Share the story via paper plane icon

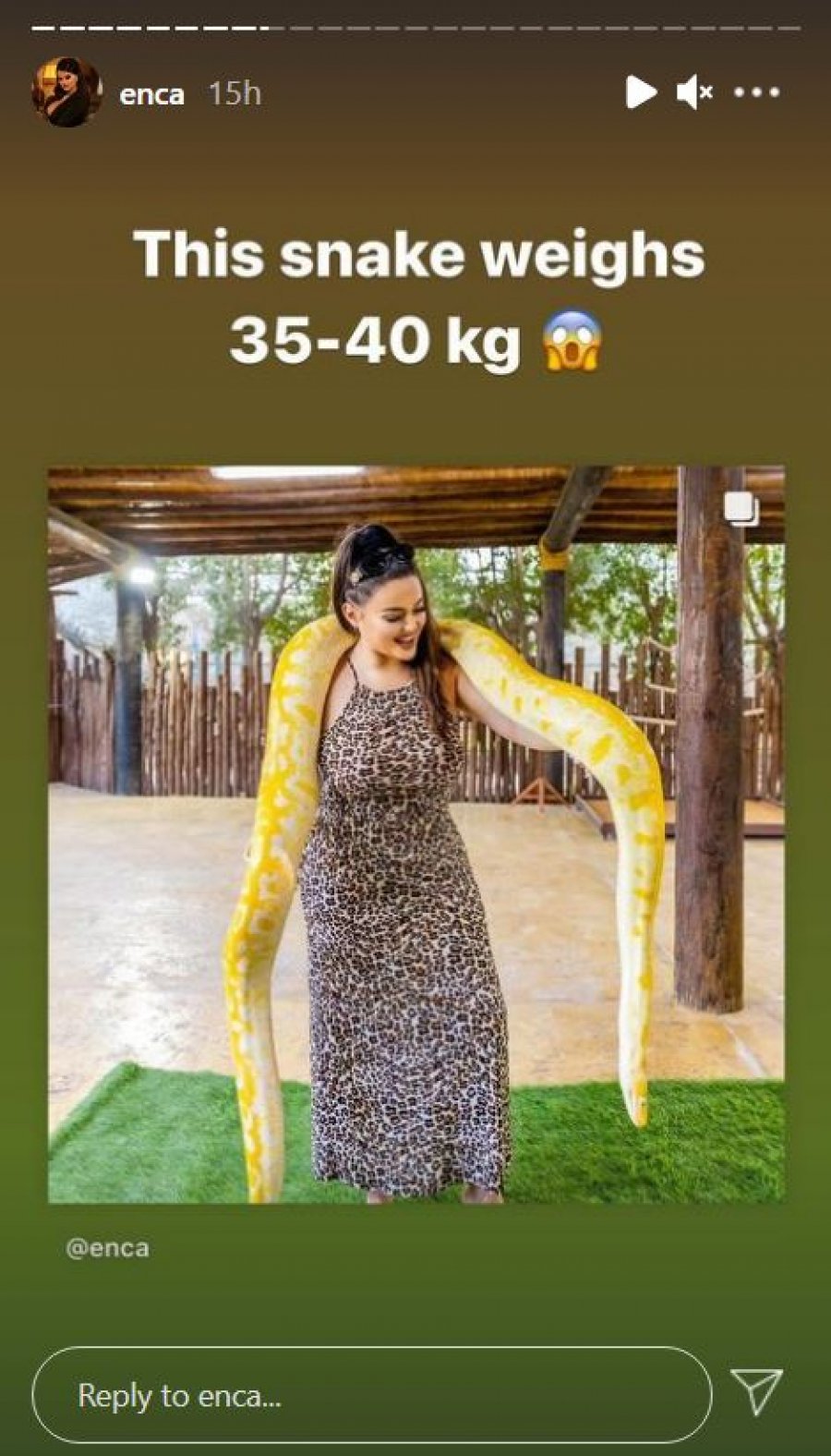click(756, 1391)
